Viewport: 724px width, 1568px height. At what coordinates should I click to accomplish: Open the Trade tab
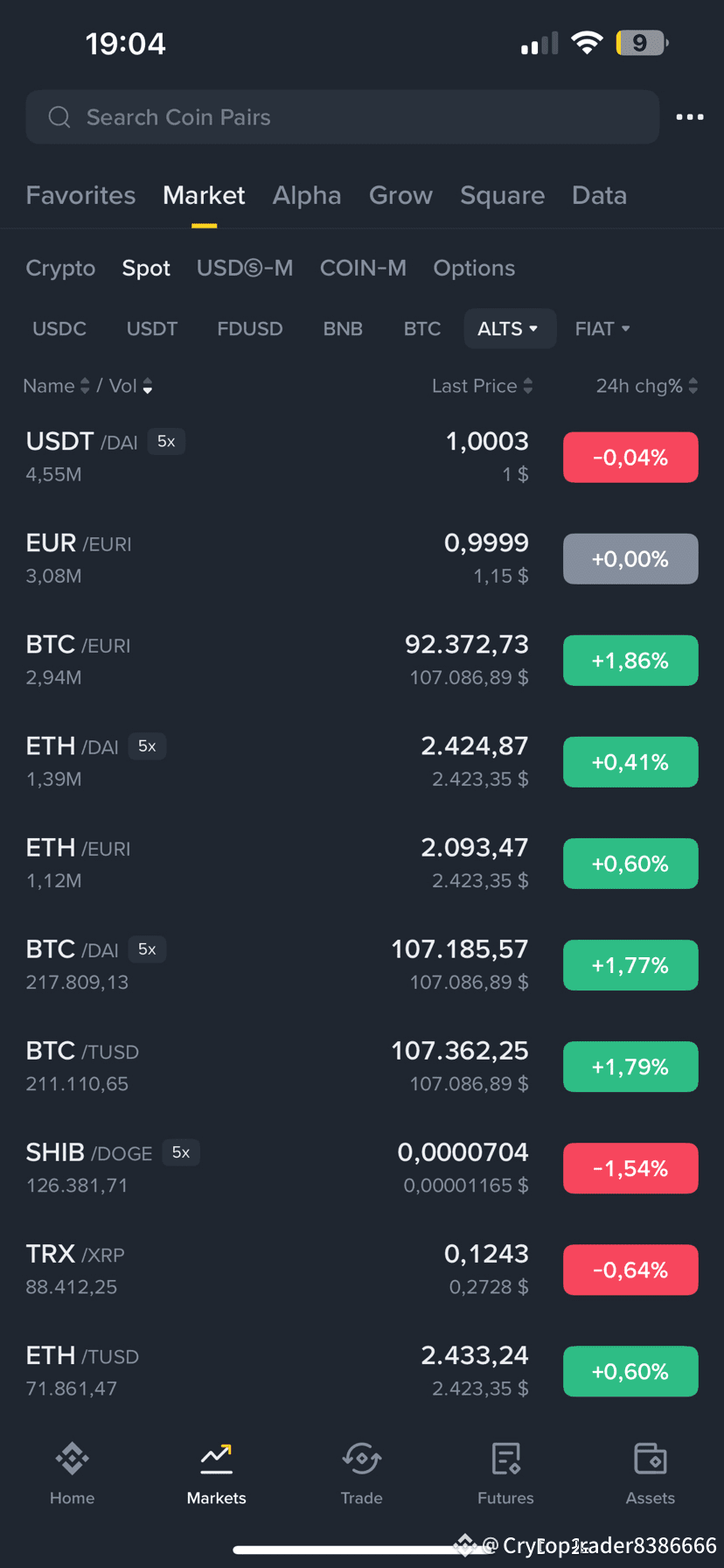point(362,1473)
